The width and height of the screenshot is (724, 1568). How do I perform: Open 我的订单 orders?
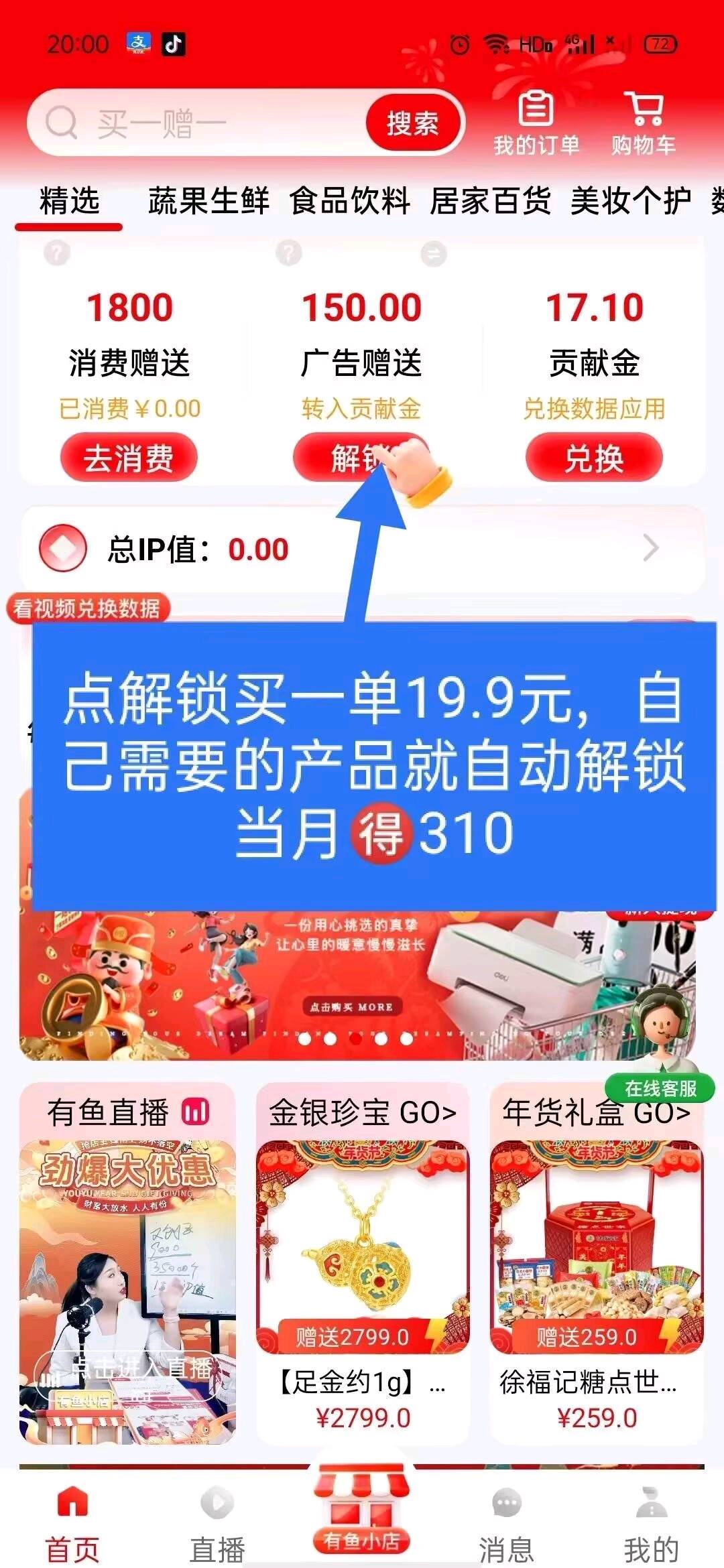click(x=536, y=124)
